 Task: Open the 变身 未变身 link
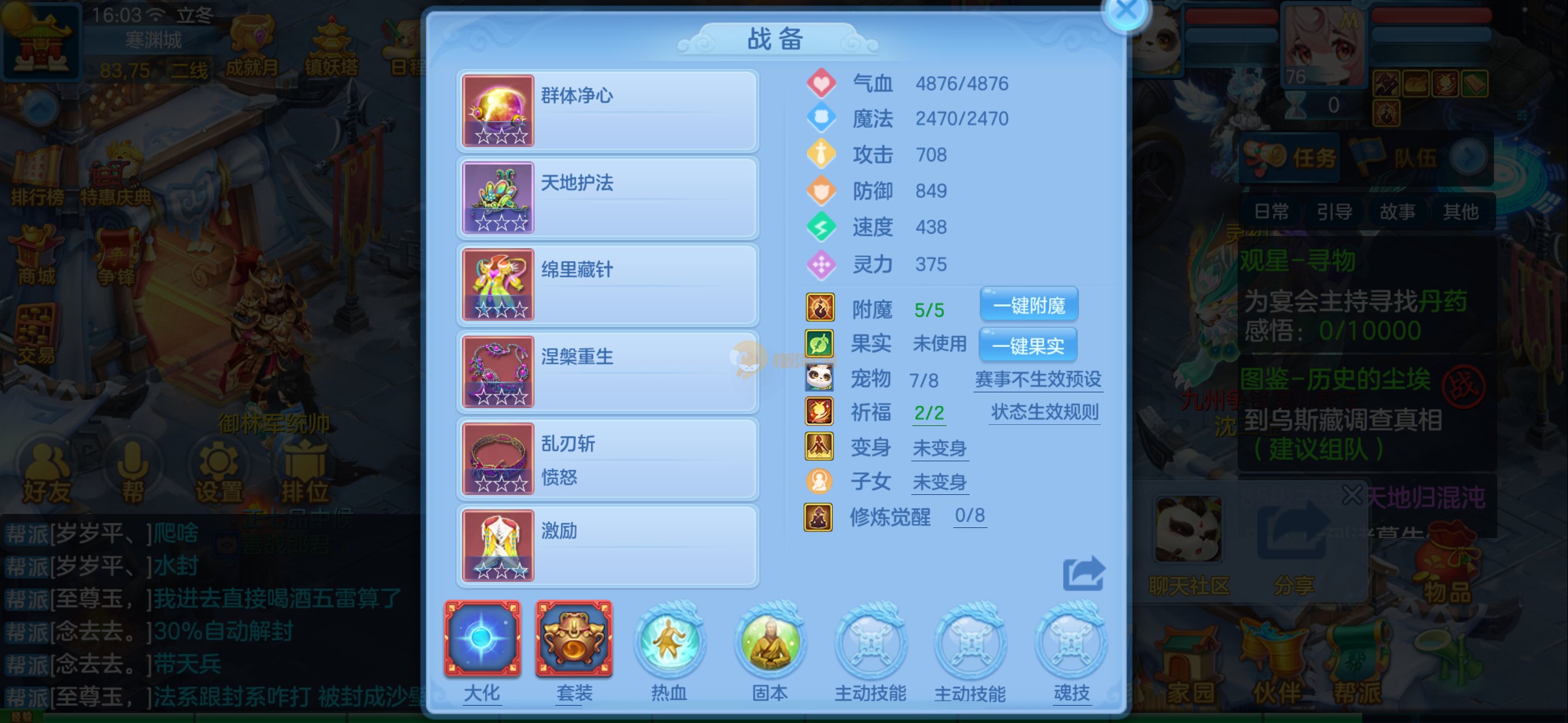[939, 448]
